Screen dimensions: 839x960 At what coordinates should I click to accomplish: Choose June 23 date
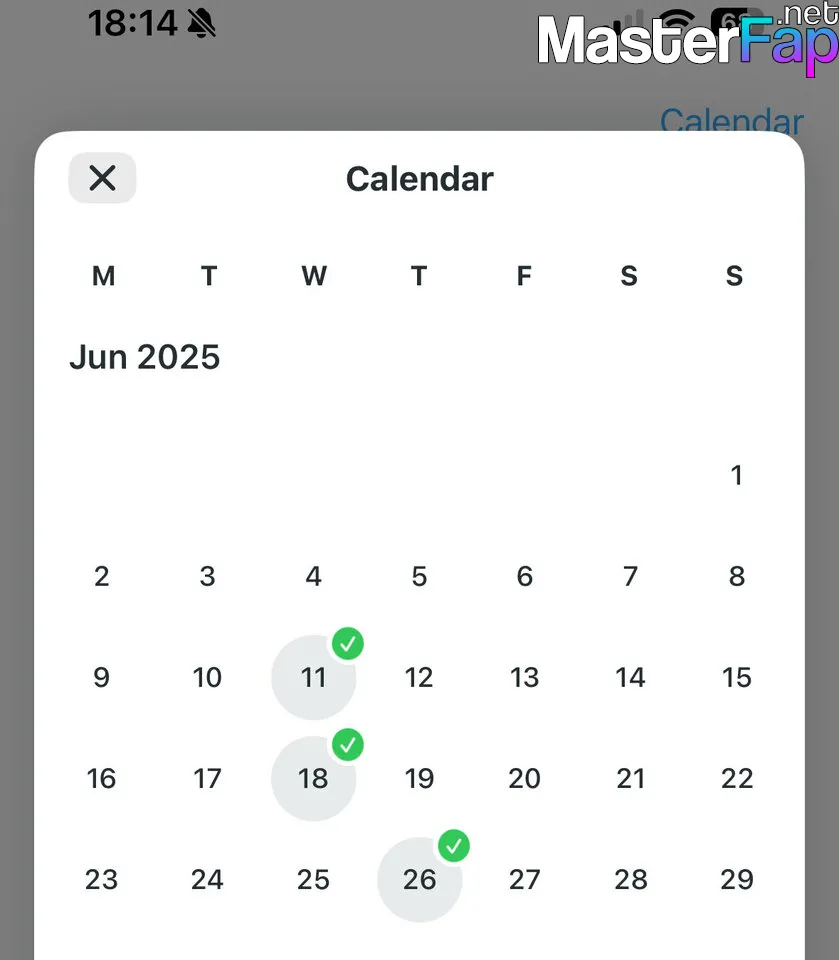(102, 879)
